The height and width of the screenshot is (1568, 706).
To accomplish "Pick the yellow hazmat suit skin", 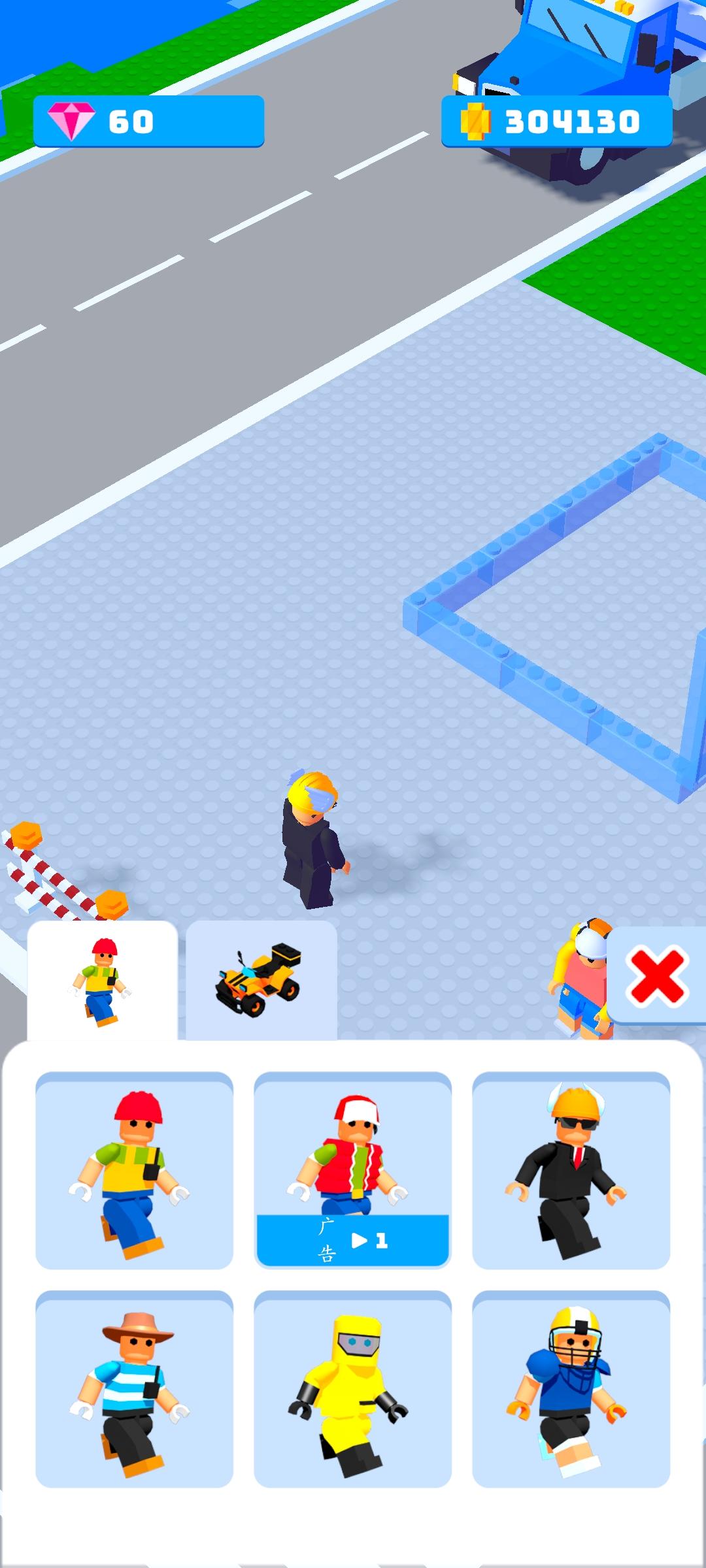I will (x=352, y=1389).
